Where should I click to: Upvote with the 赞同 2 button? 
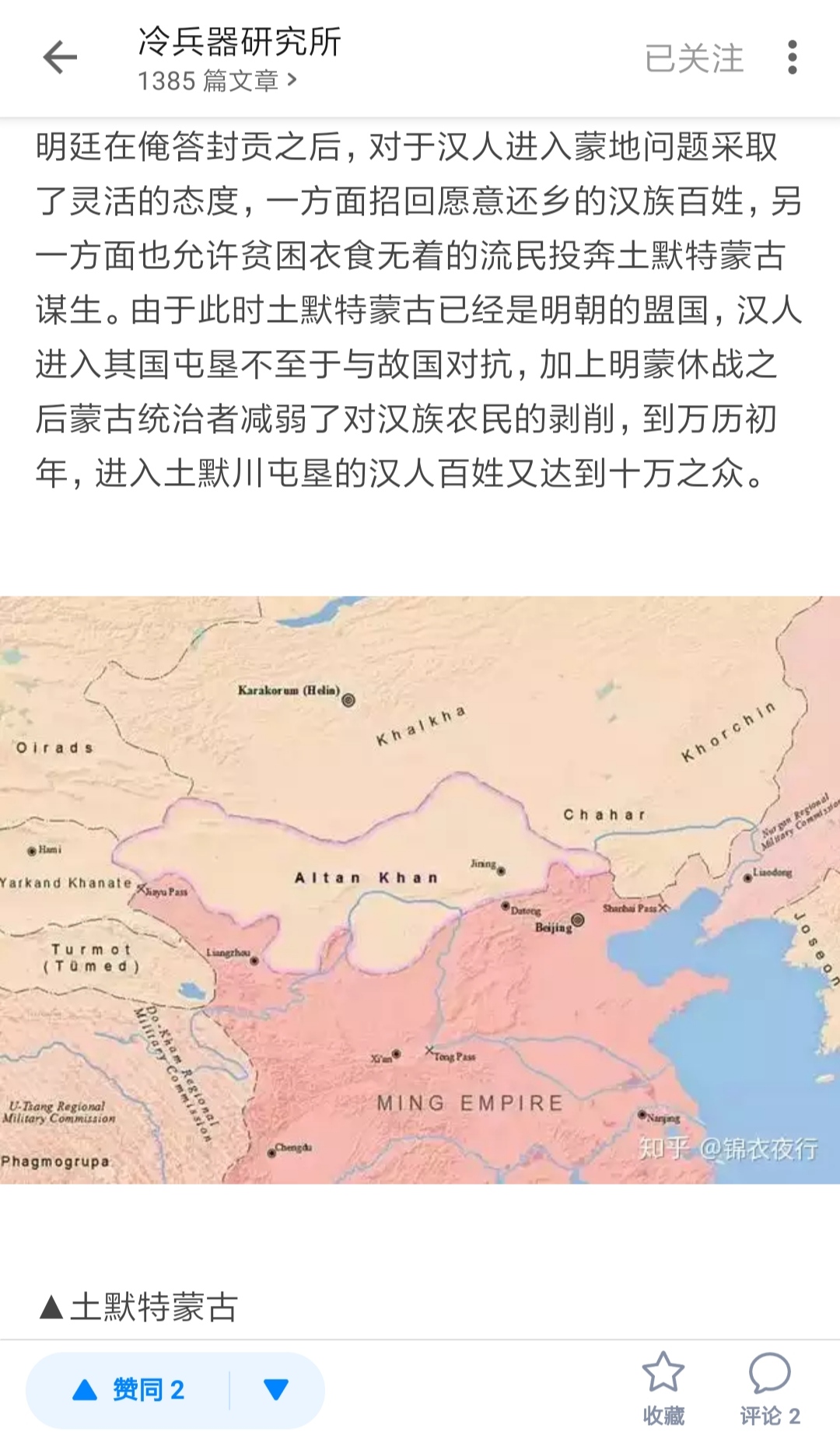[128, 1390]
